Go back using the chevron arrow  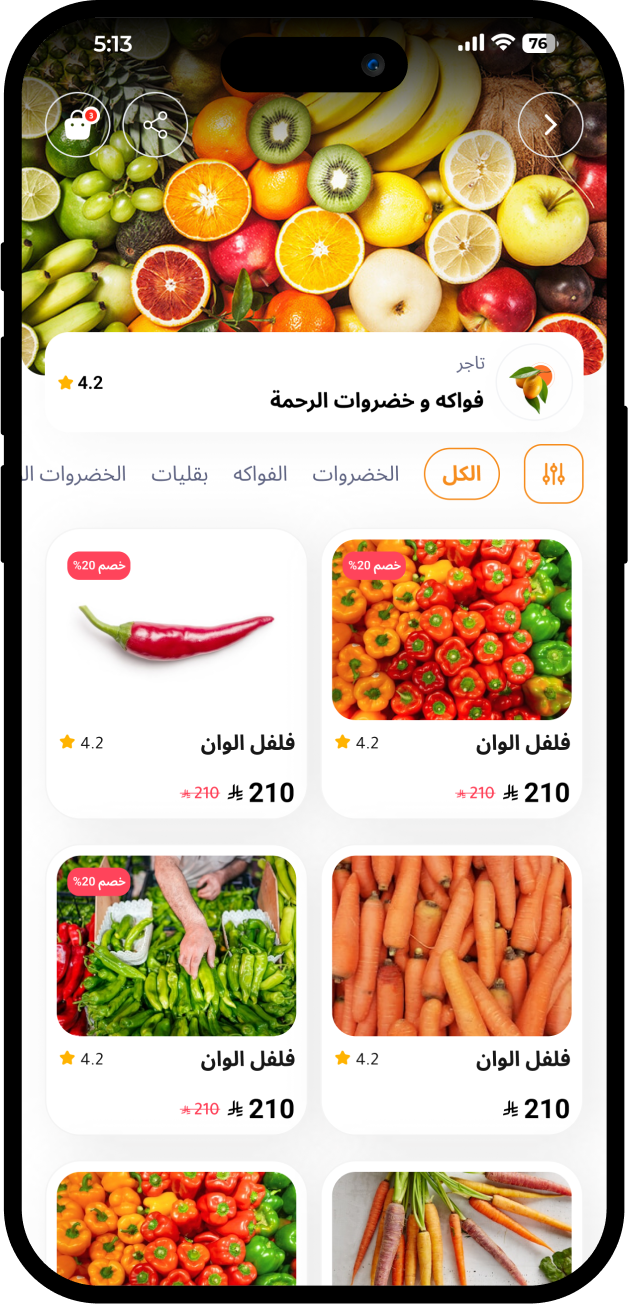click(x=550, y=125)
